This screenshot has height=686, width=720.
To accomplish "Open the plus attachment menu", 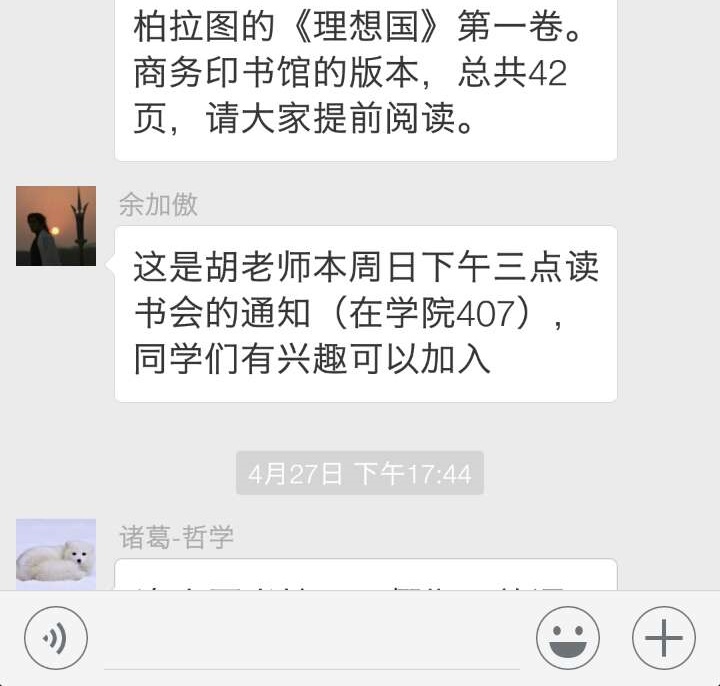I will point(664,638).
